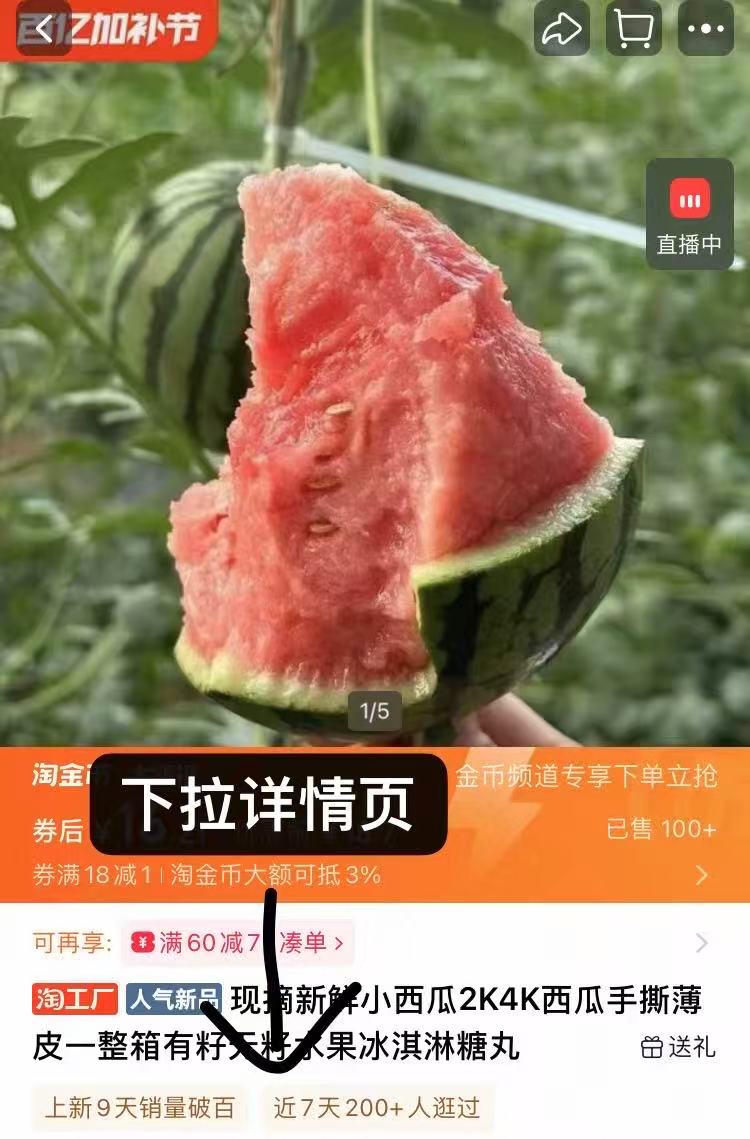Tap the 1/5 image counter
This screenshot has width=750, height=1139.
(374, 709)
